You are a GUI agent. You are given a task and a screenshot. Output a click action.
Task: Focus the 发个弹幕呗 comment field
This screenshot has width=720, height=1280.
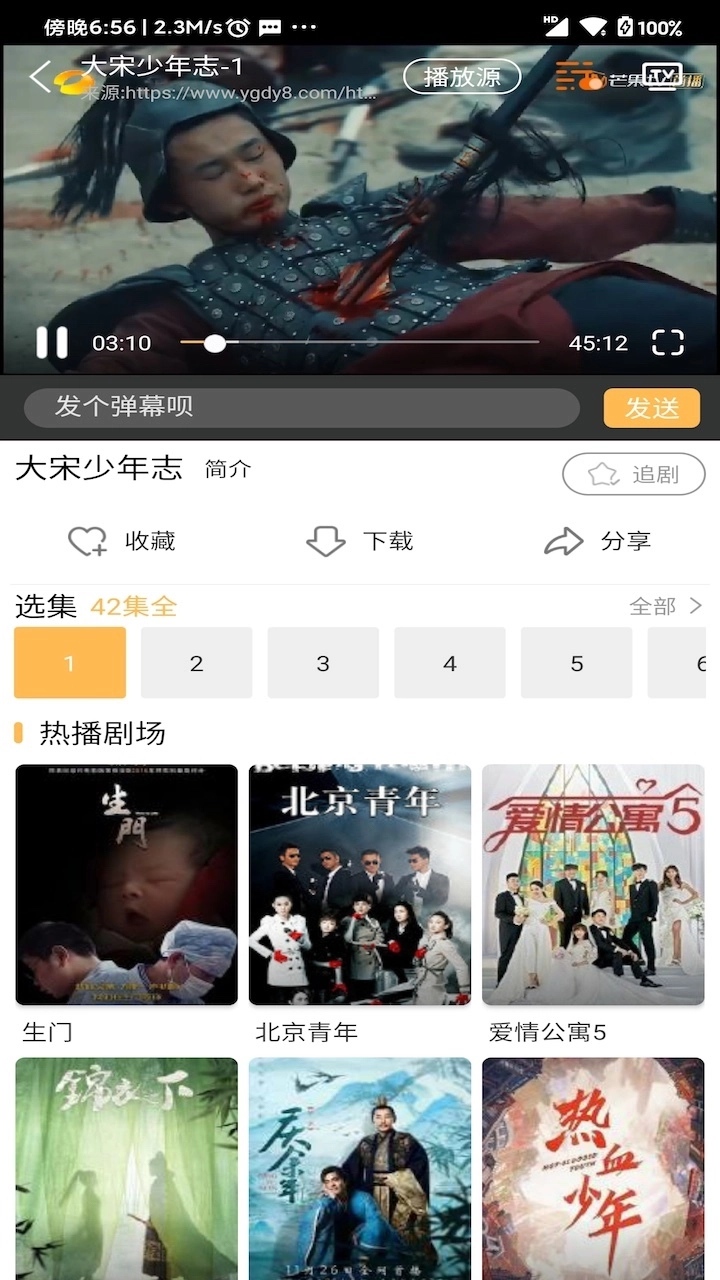pos(300,407)
